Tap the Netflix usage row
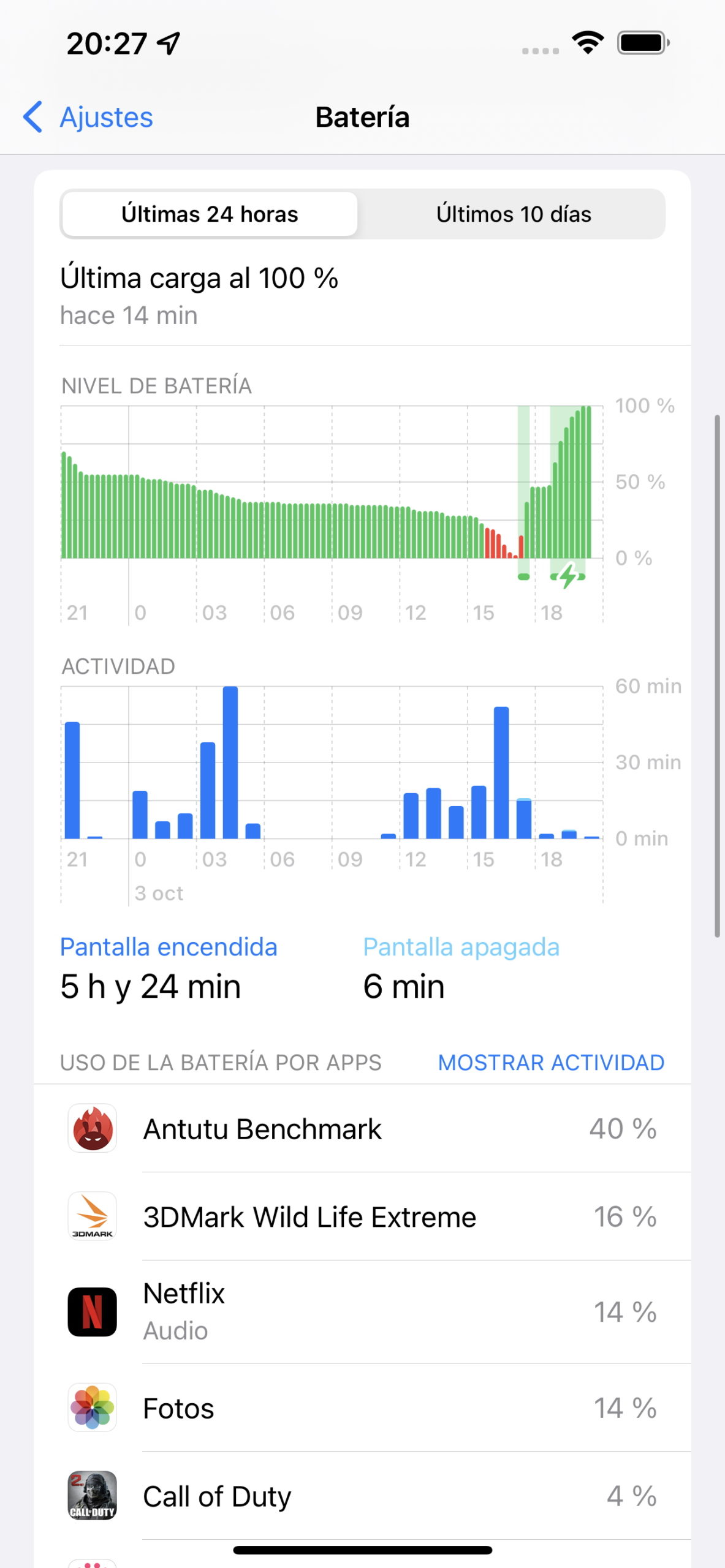This screenshot has width=725, height=1568. pos(362,1312)
